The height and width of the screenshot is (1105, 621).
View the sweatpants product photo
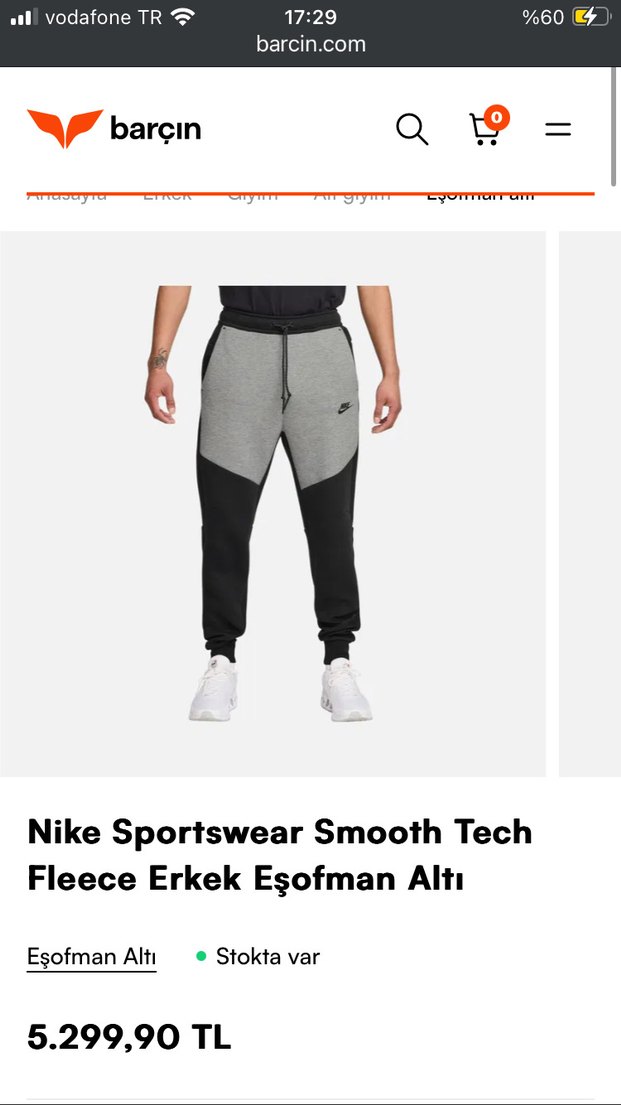click(273, 503)
